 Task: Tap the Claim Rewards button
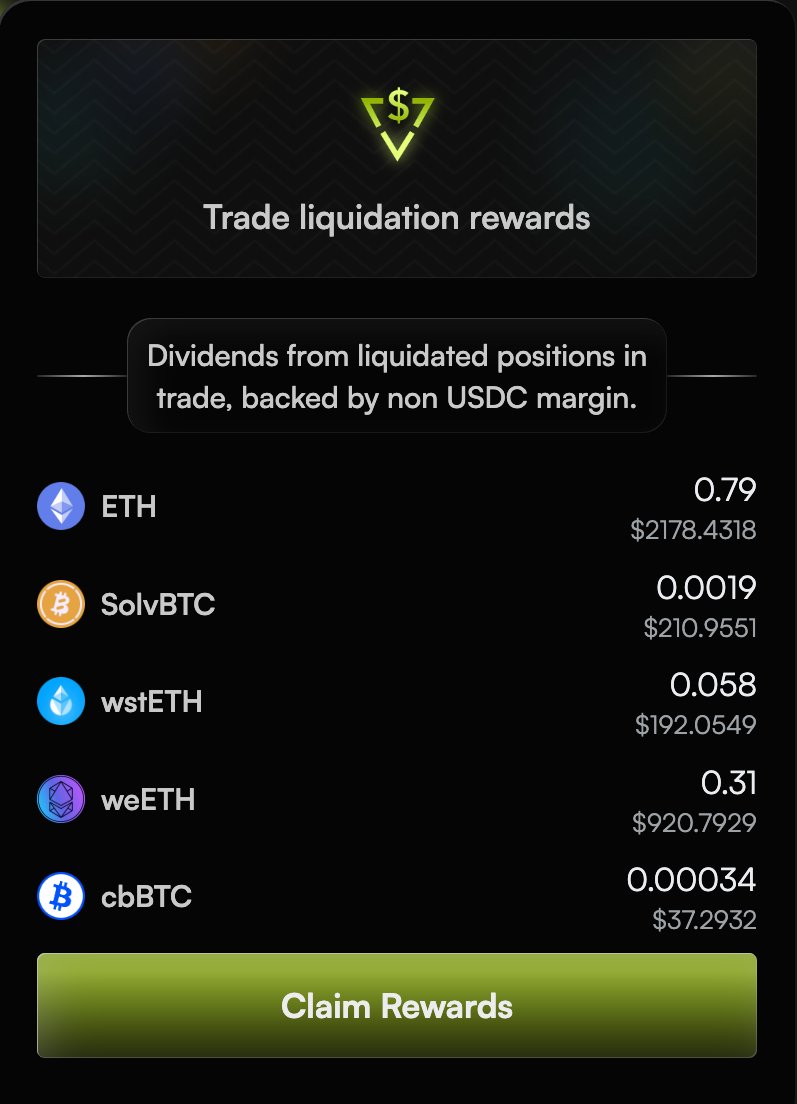click(x=397, y=1005)
